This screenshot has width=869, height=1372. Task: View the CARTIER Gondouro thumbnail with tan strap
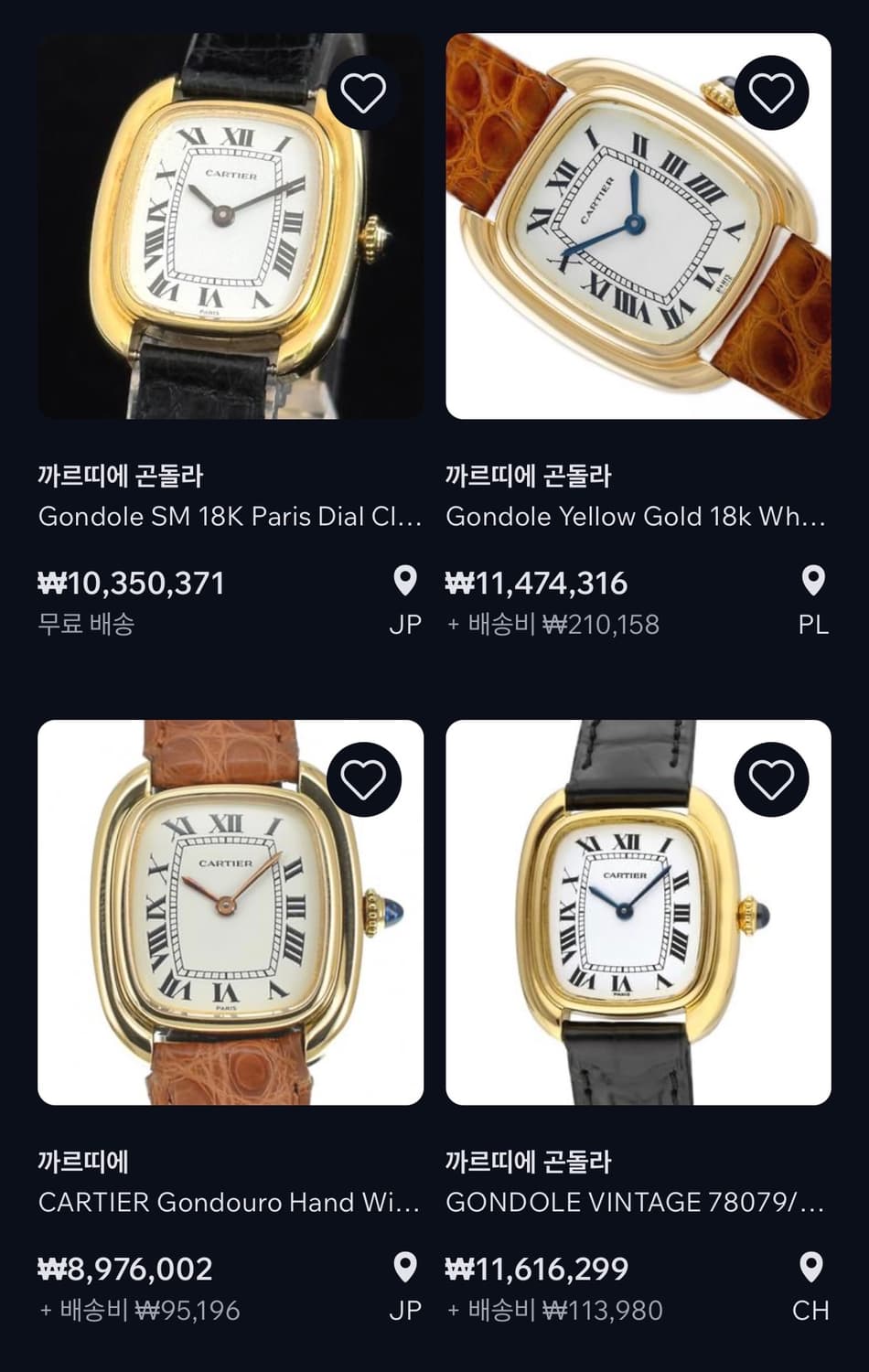pos(229,910)
